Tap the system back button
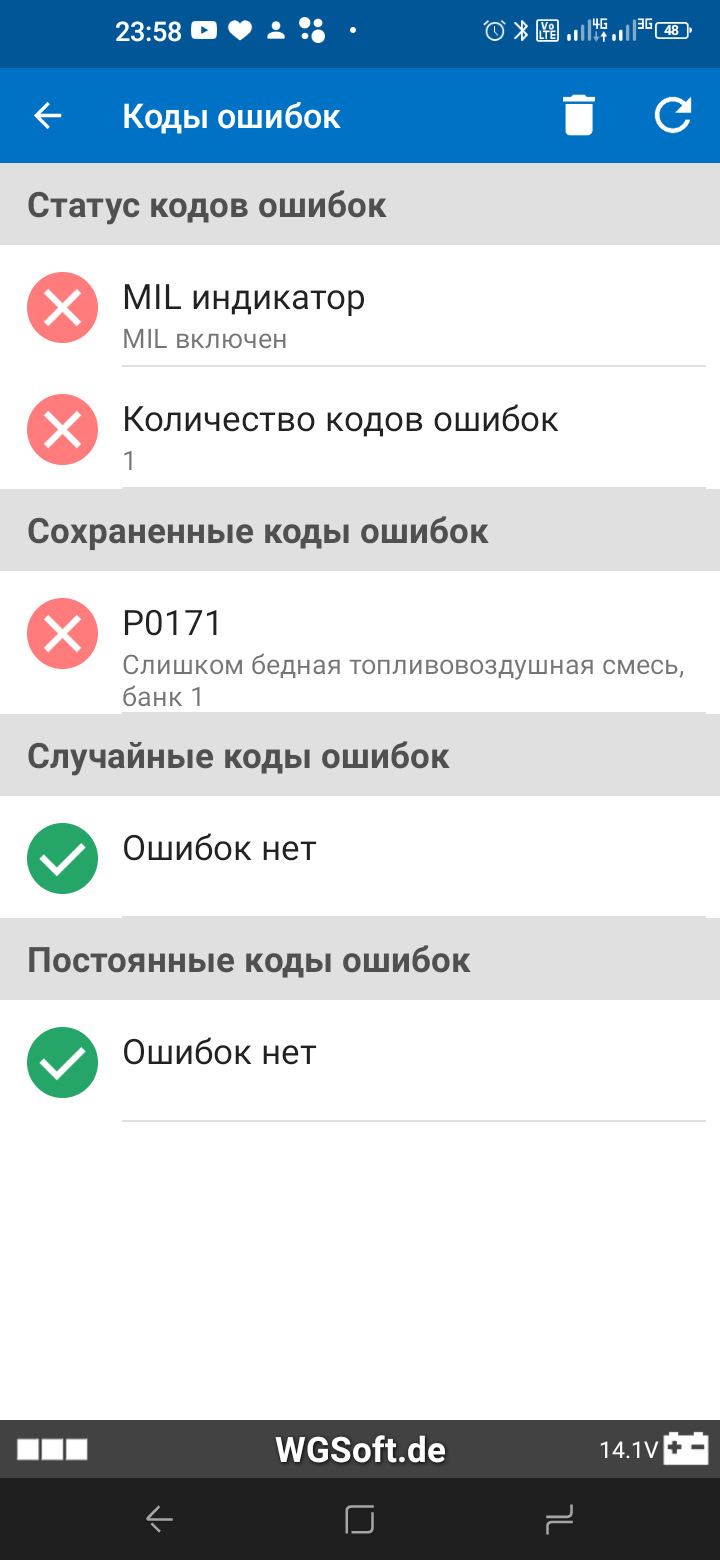This screenshot has height=1560, width=720. pyautogui.click(x=160, y=1520)
